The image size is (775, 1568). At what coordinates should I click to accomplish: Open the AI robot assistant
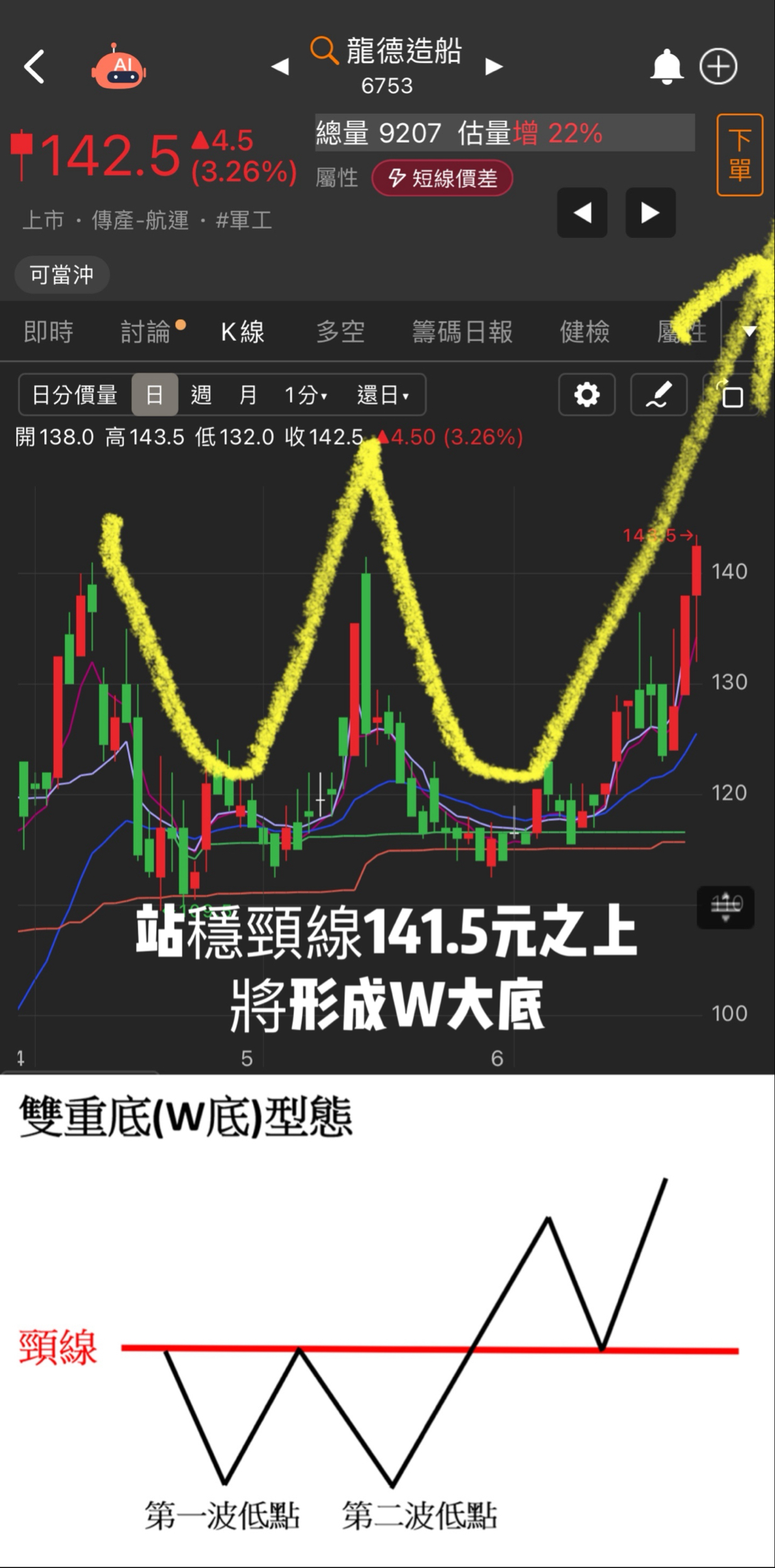(x=118, y=66)
